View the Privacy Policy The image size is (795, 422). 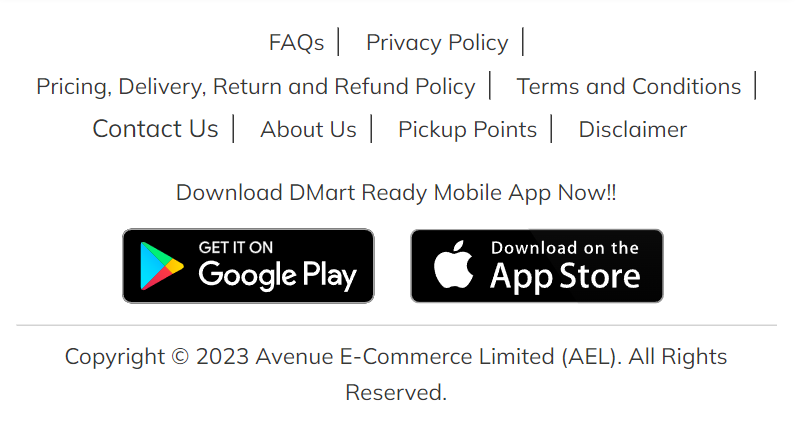[437, 43]
